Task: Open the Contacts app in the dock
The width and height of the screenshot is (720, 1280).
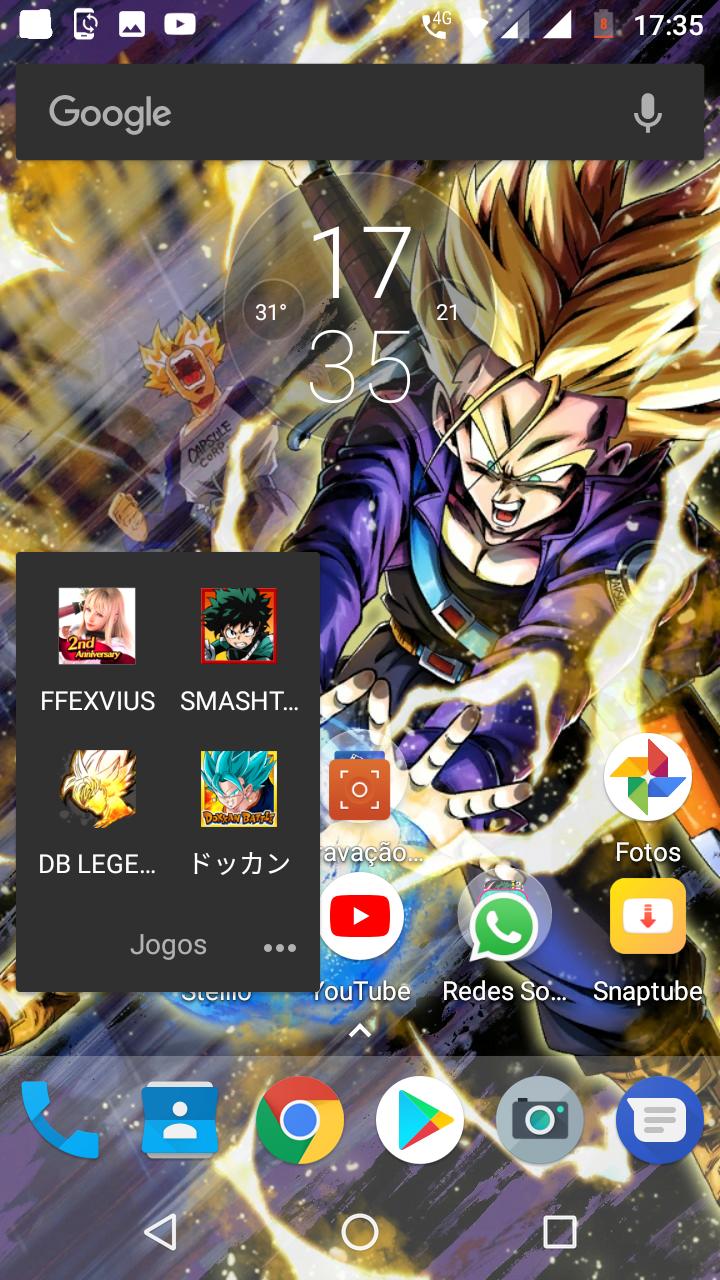Action: [180, 1120]
